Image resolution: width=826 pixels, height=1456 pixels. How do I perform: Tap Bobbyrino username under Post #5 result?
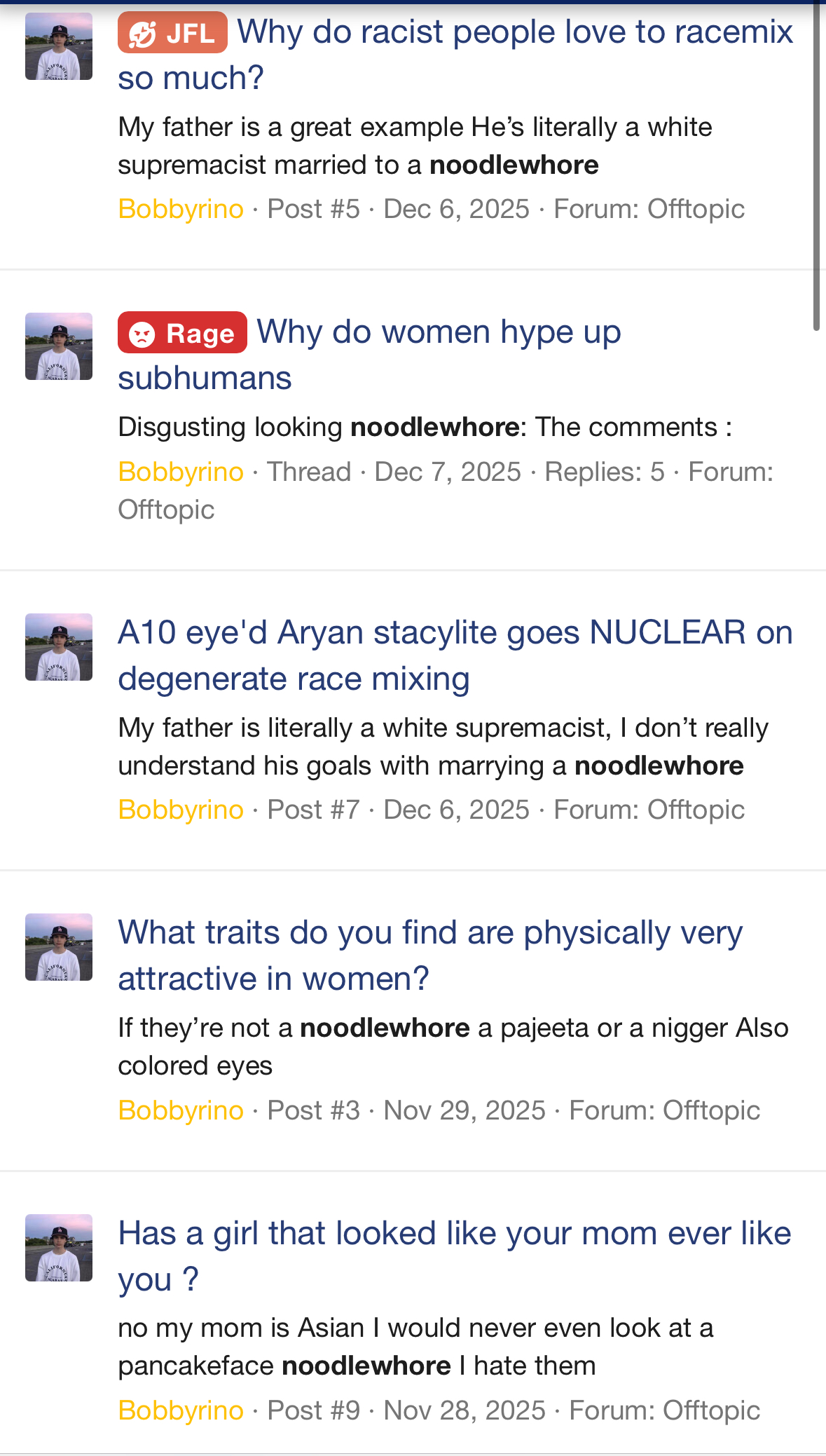[181, 209]
